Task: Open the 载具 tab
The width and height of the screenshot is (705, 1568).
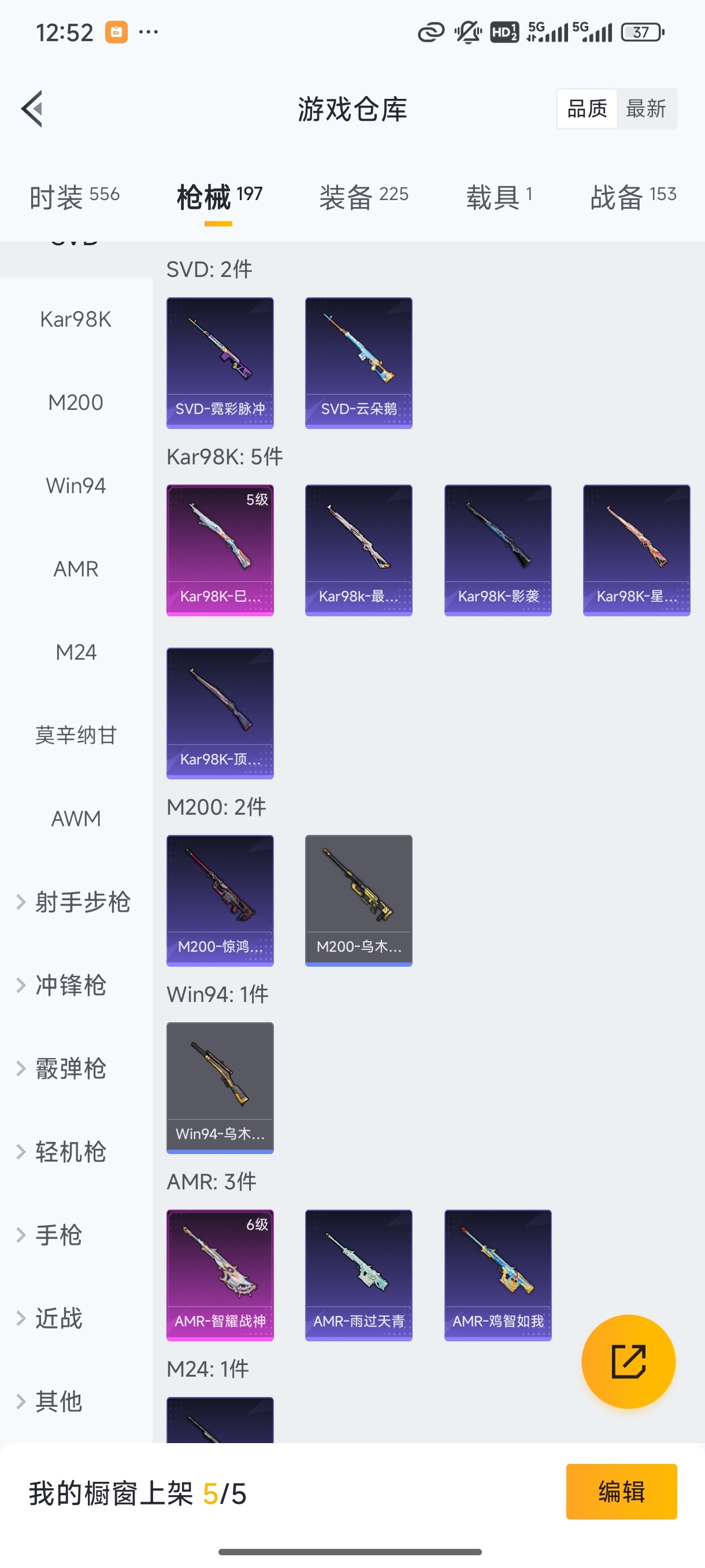Action: click(499, 197)
